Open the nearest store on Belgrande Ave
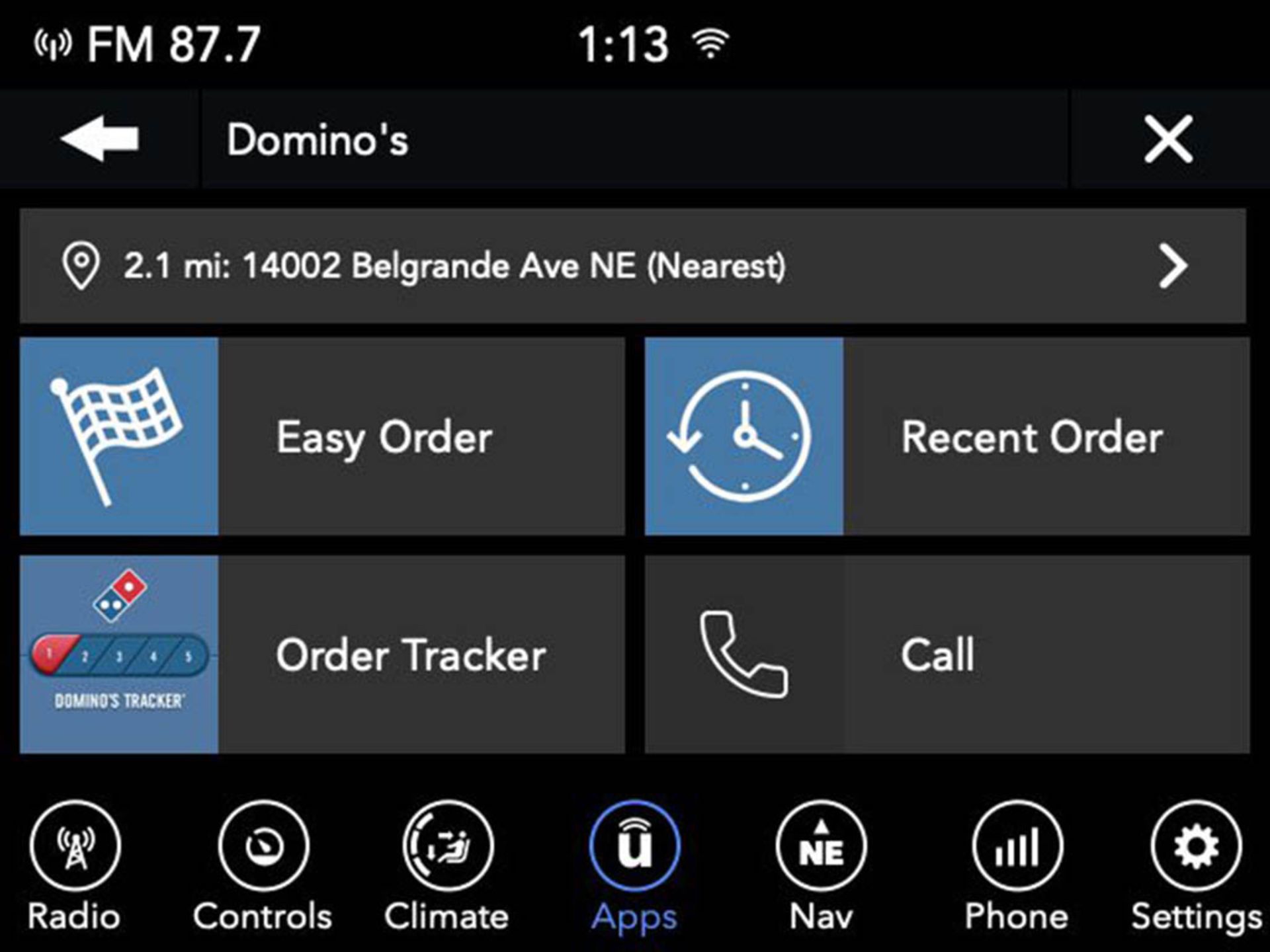 632,266
